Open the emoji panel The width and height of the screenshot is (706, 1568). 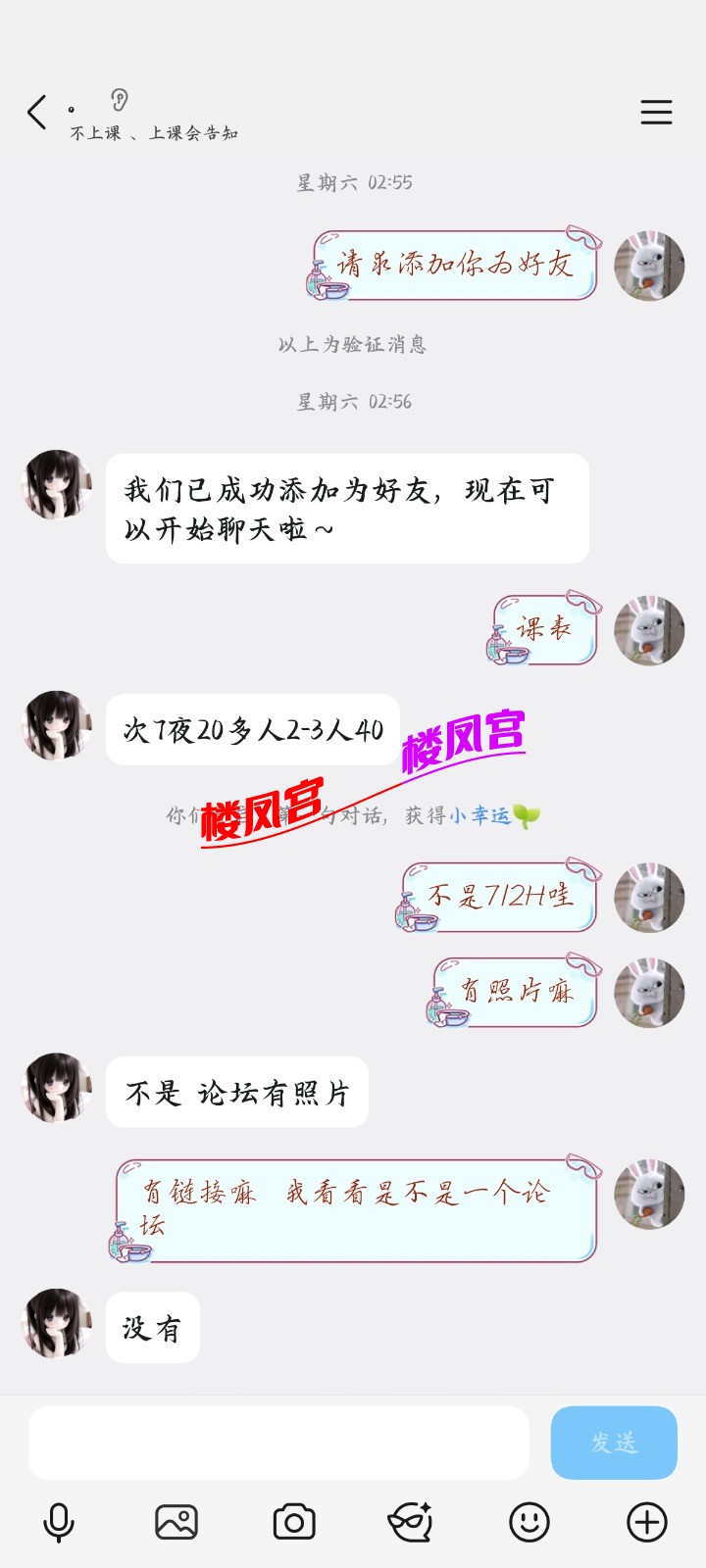click(x=529, y=1523)
